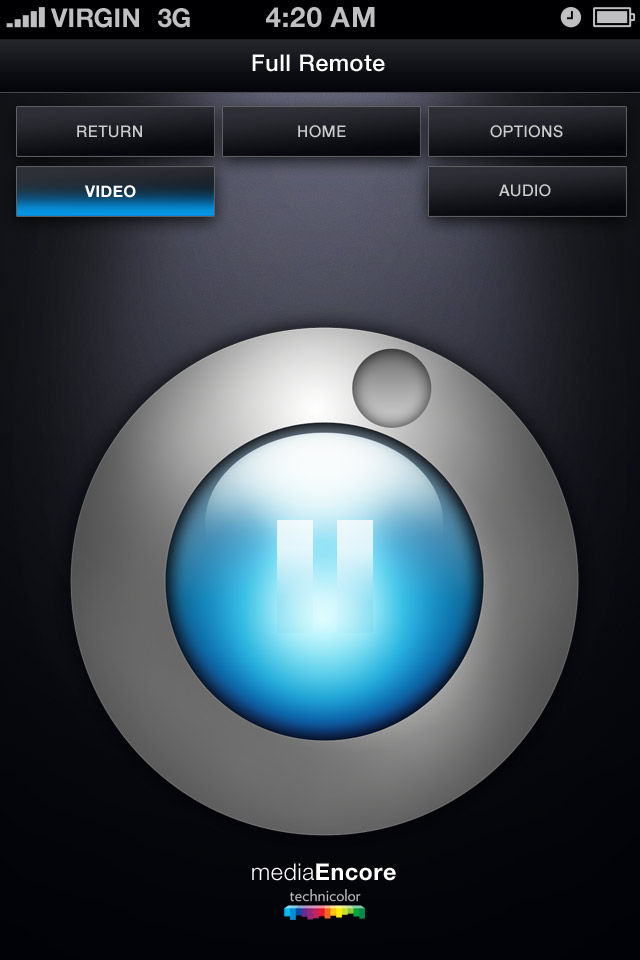Screen dimensions: 640x960
Task: Tap the RETURN button
Action: (115, 131)
